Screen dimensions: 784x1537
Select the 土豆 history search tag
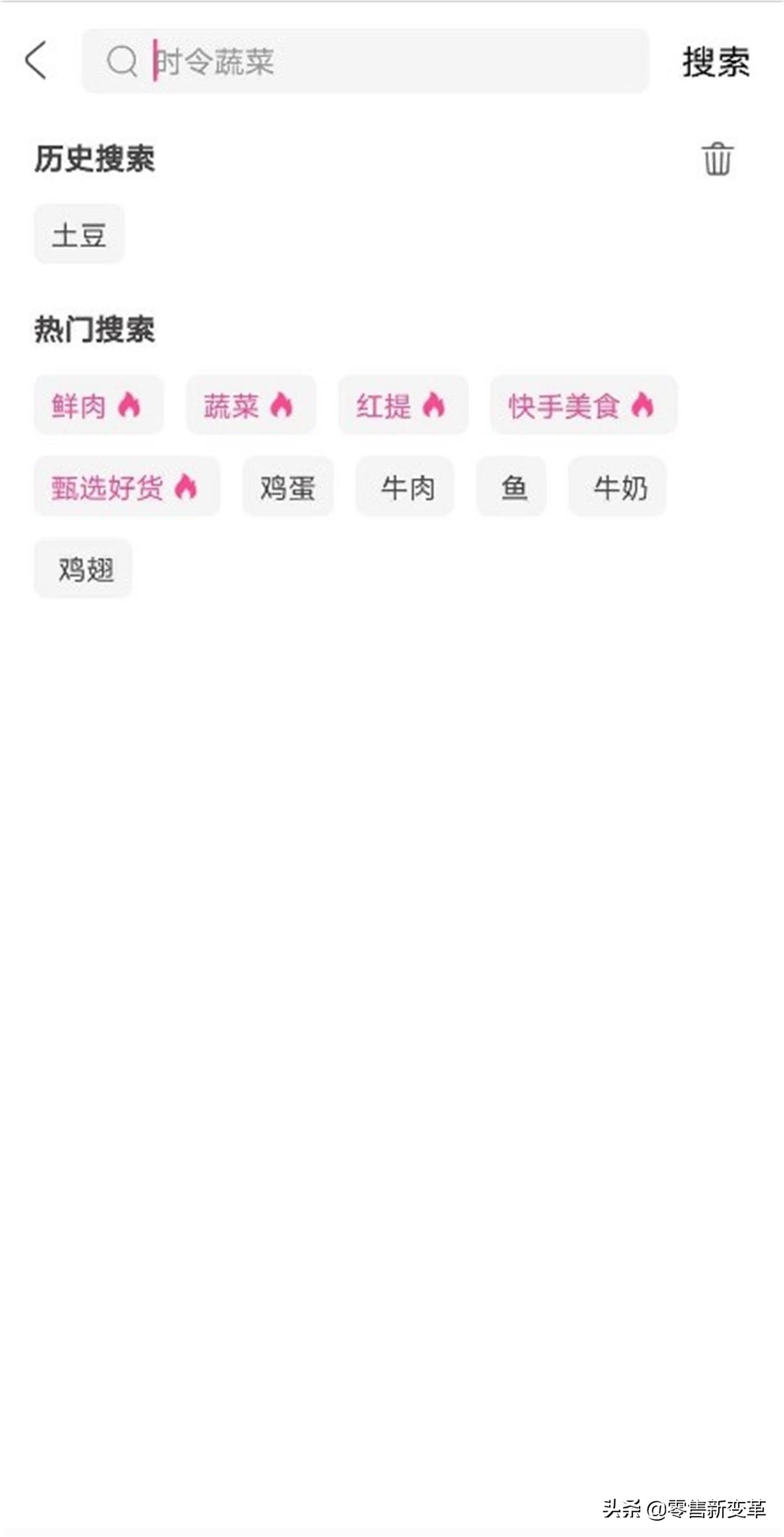tap(79, 234)
